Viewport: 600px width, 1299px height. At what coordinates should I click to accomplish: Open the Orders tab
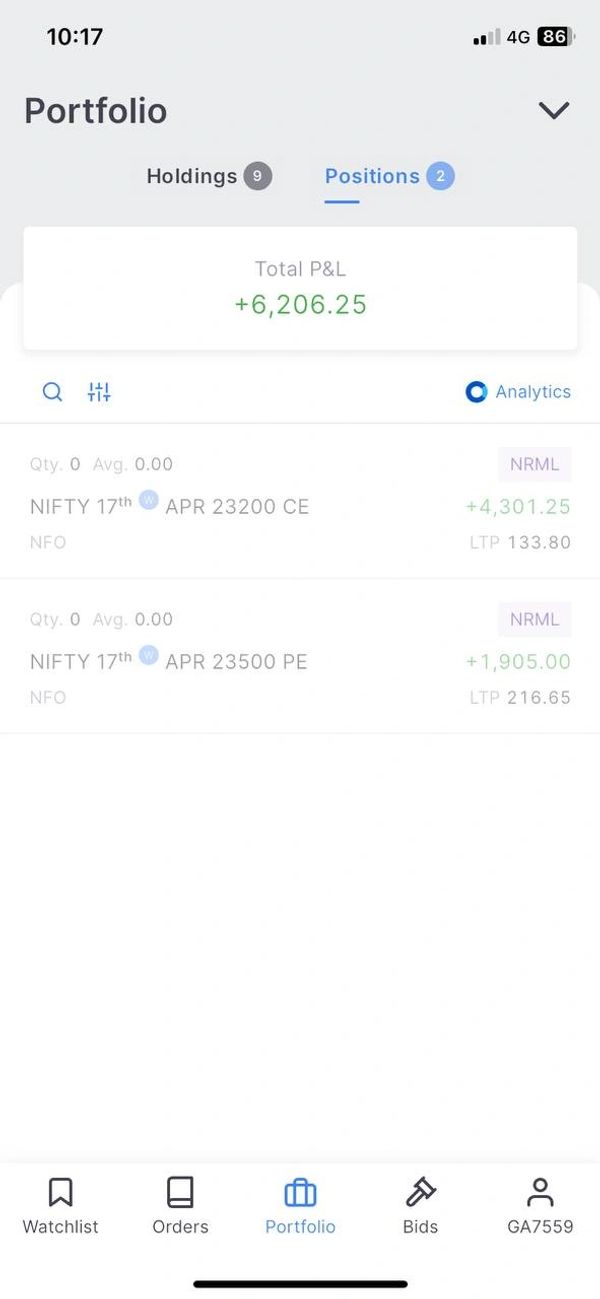click(x=180, y=1205)
